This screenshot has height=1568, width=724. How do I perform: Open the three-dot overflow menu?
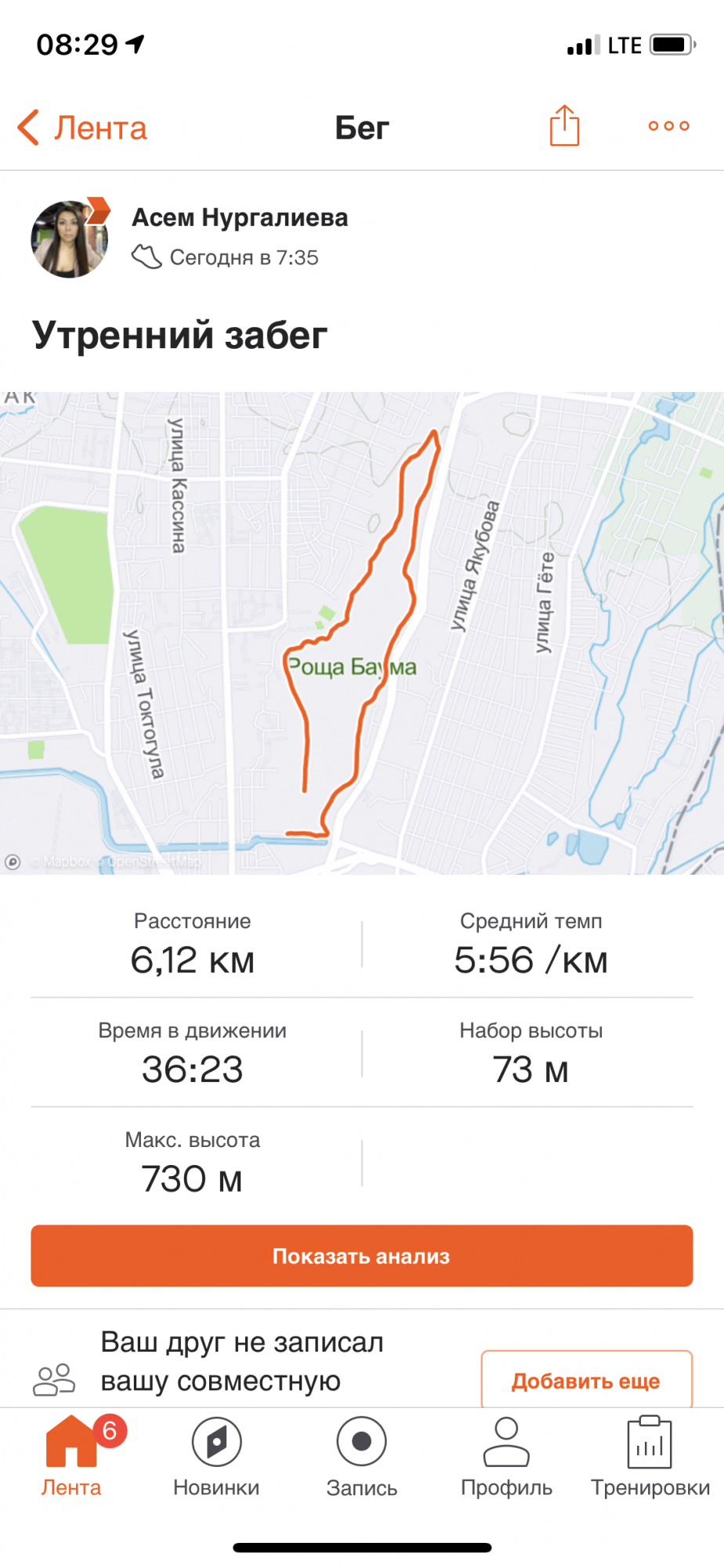668,126
